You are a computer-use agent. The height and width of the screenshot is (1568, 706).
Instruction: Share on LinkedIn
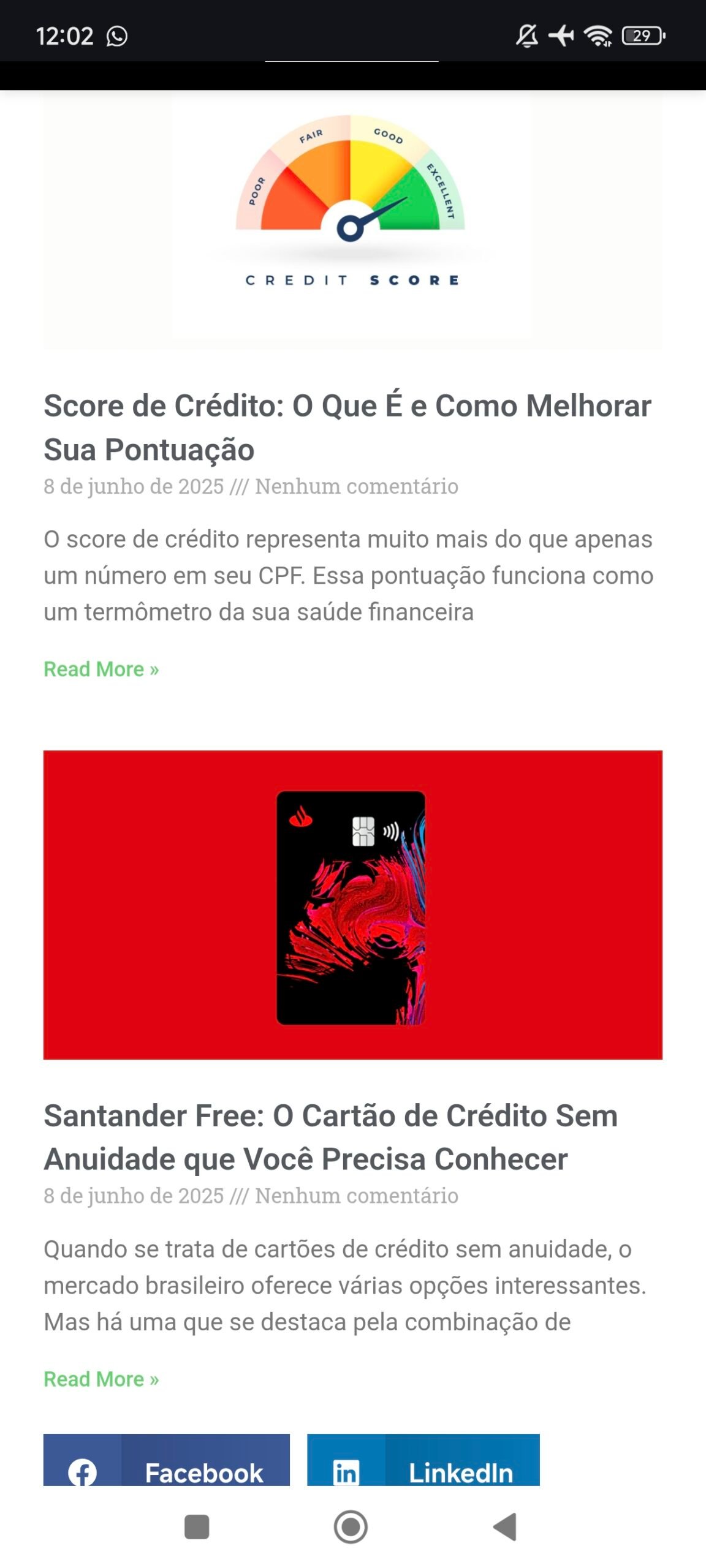423,1460
